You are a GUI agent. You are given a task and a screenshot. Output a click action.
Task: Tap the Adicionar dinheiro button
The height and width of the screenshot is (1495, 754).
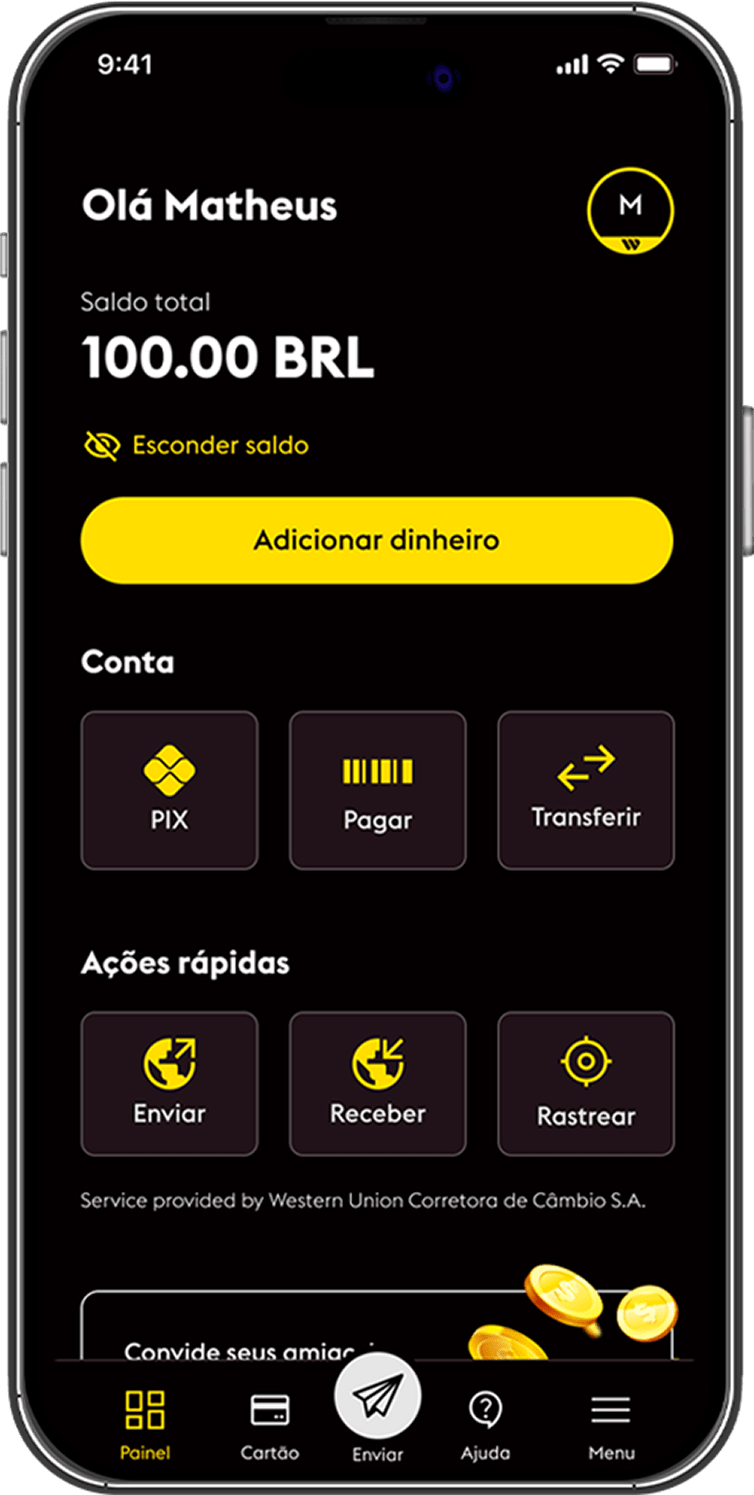(376, 540)
